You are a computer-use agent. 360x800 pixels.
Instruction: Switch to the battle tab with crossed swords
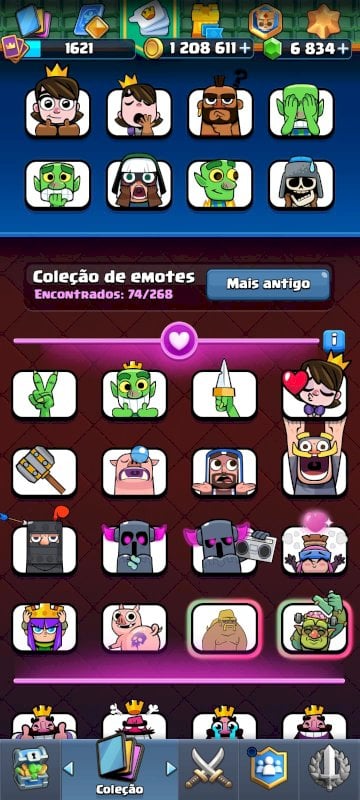(x=208, y=769)
